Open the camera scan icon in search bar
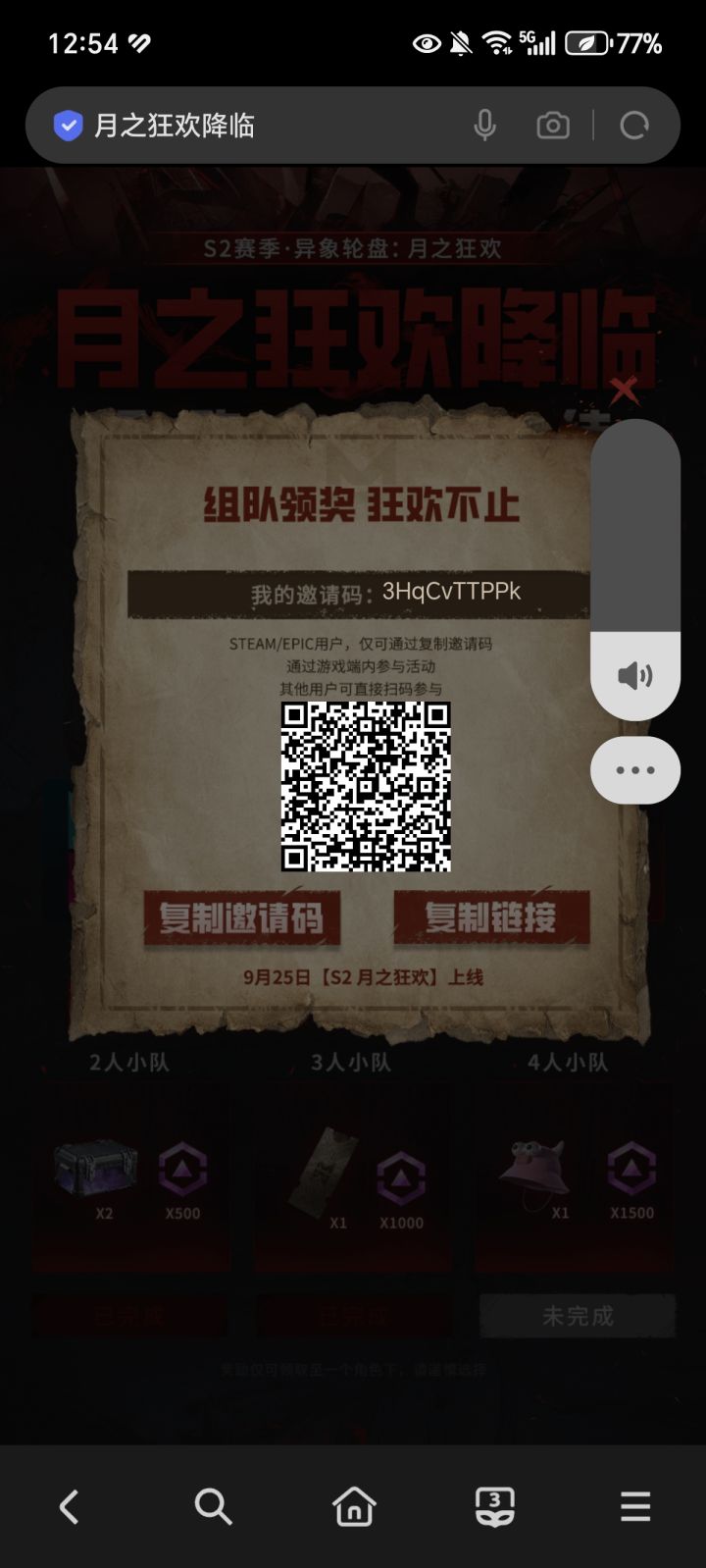Viewport: 706px width, 1568px height. pos(552,125)
